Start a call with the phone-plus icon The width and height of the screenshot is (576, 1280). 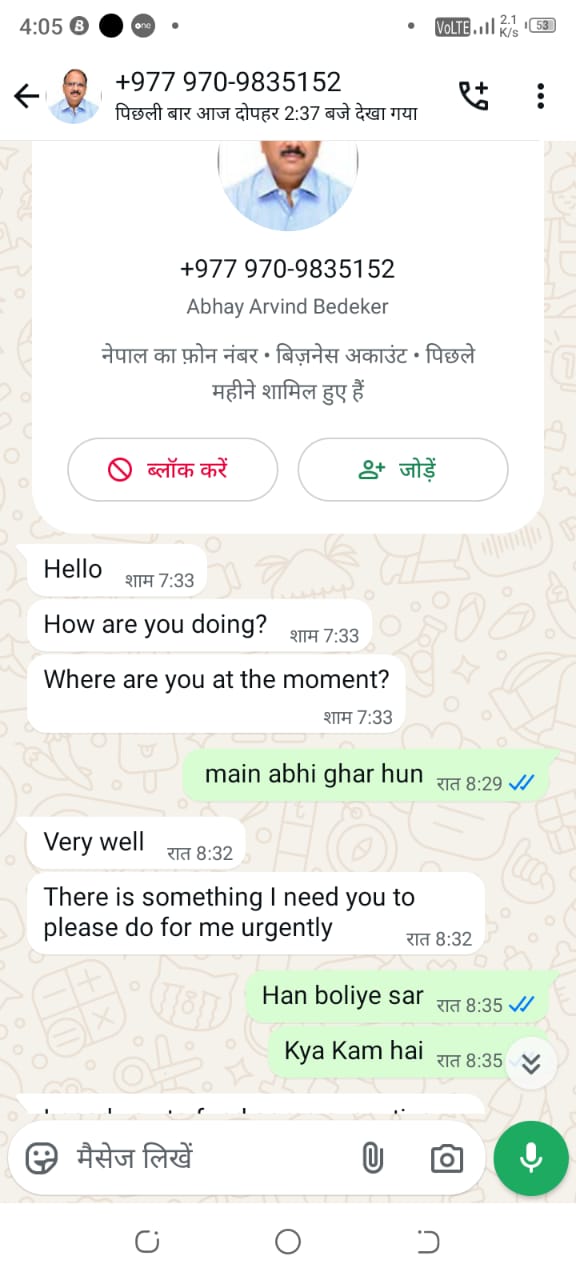click(473, 96)
